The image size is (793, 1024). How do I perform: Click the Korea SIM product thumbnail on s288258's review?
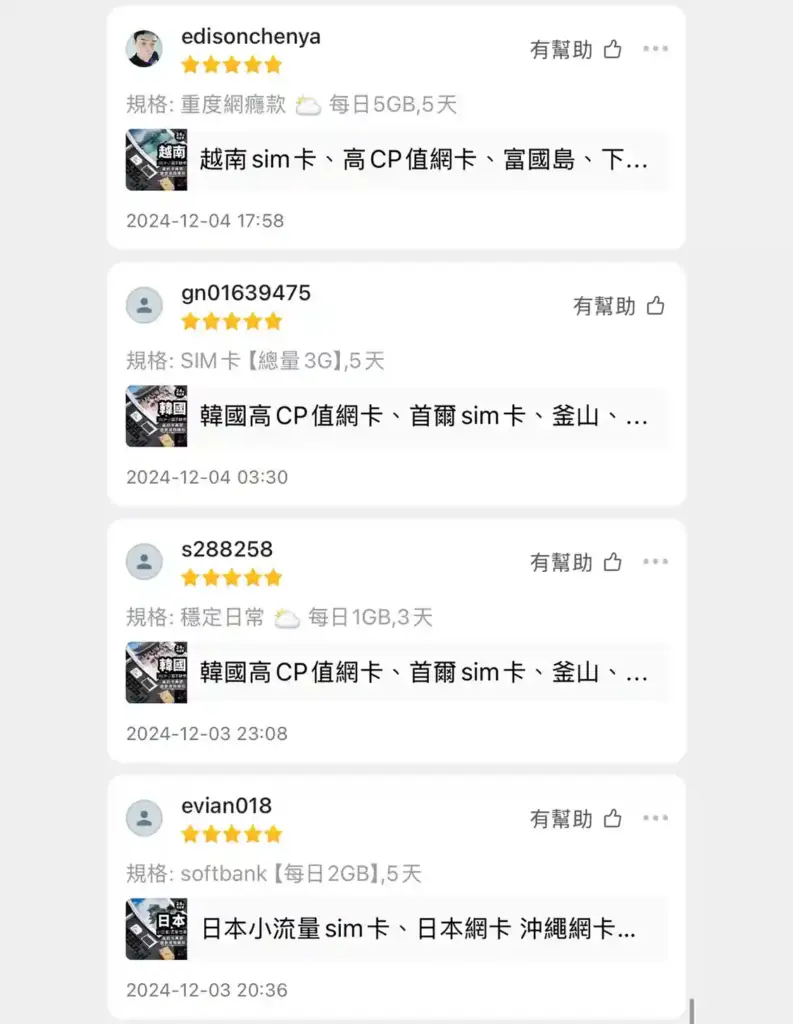(x=156, y=673)
